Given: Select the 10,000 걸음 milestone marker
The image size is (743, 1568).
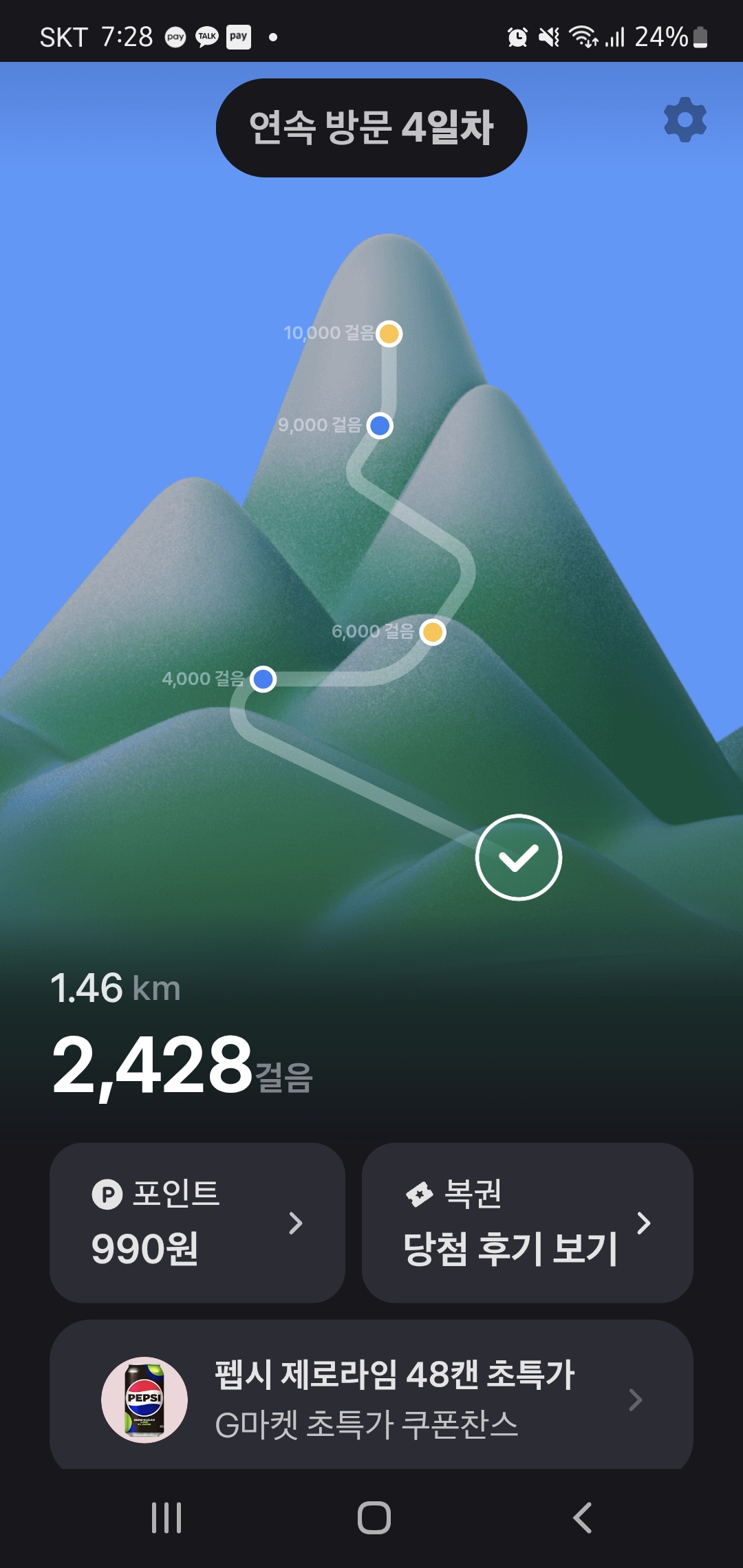Looking at the screenshot, I should [x=389, y=334].
